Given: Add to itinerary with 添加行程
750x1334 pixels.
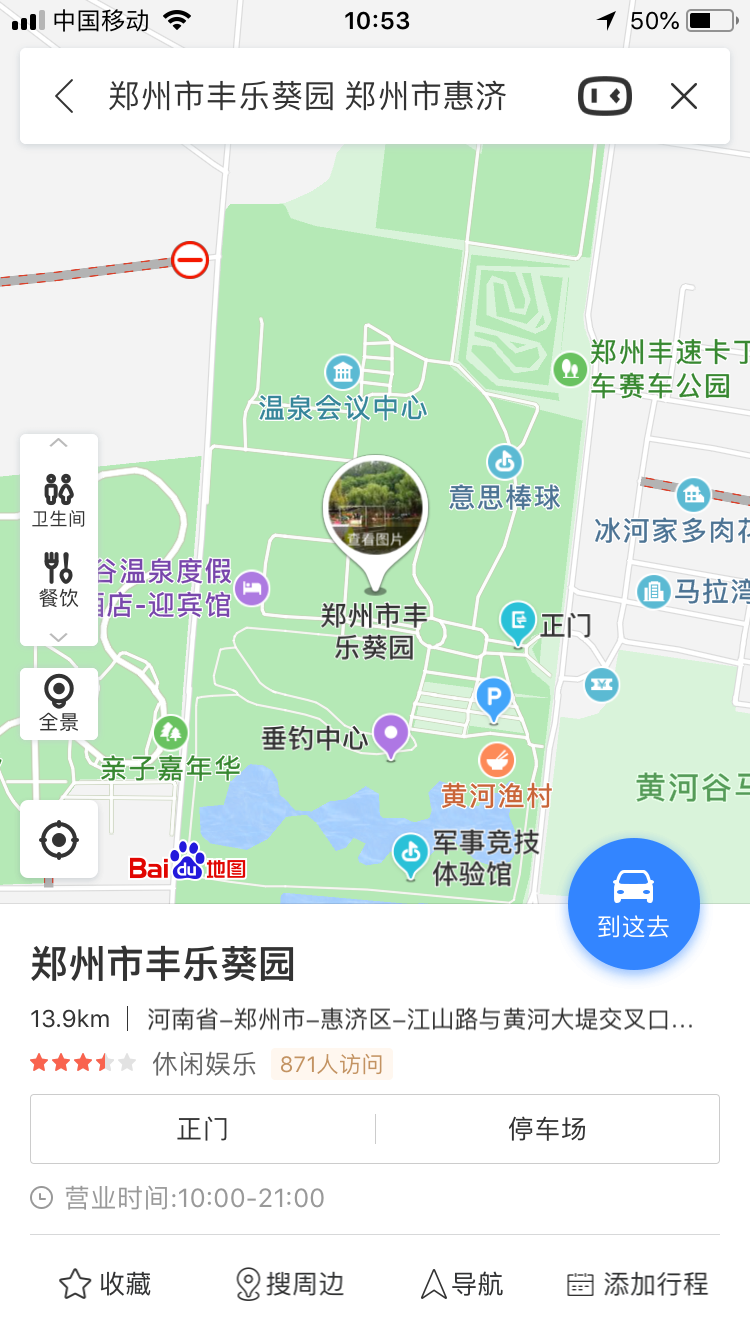Looking at the screenshot, I should [x=637, y=1284].
